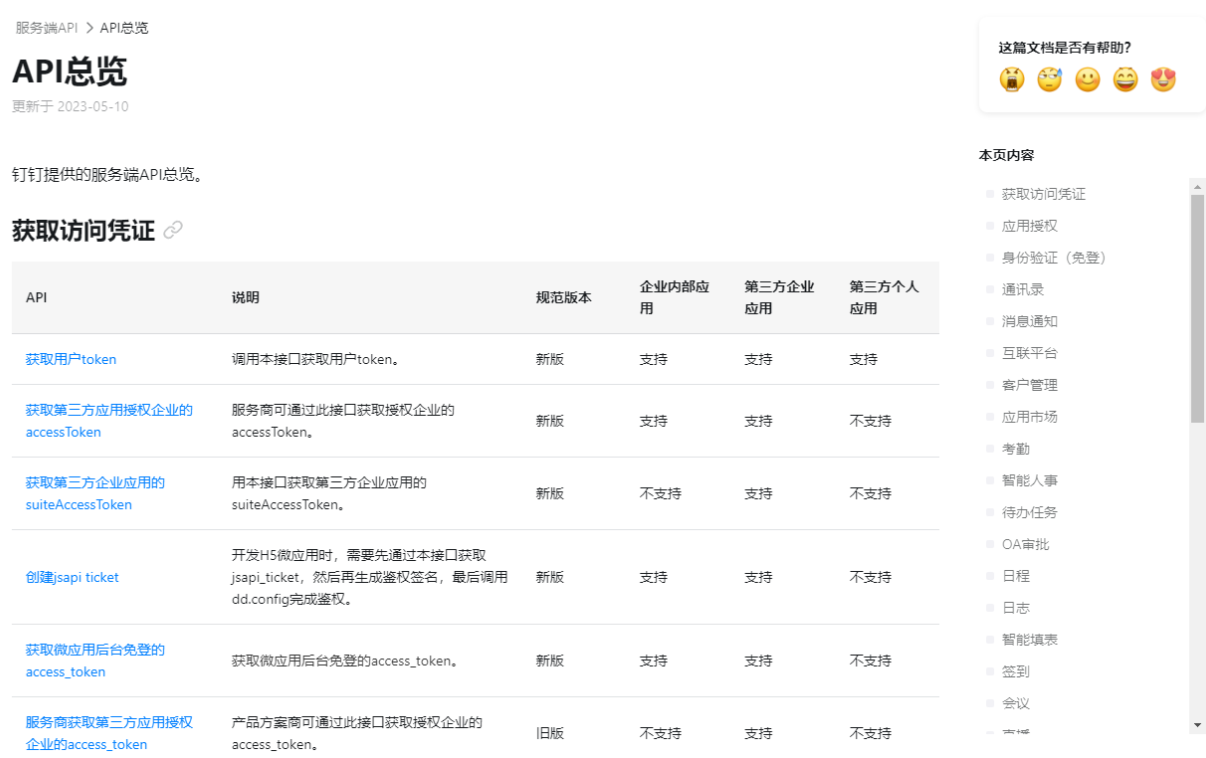The image size is (1206, 758).
Task: Rate the doc with the screaming emoji
Action: (1012, 80)
